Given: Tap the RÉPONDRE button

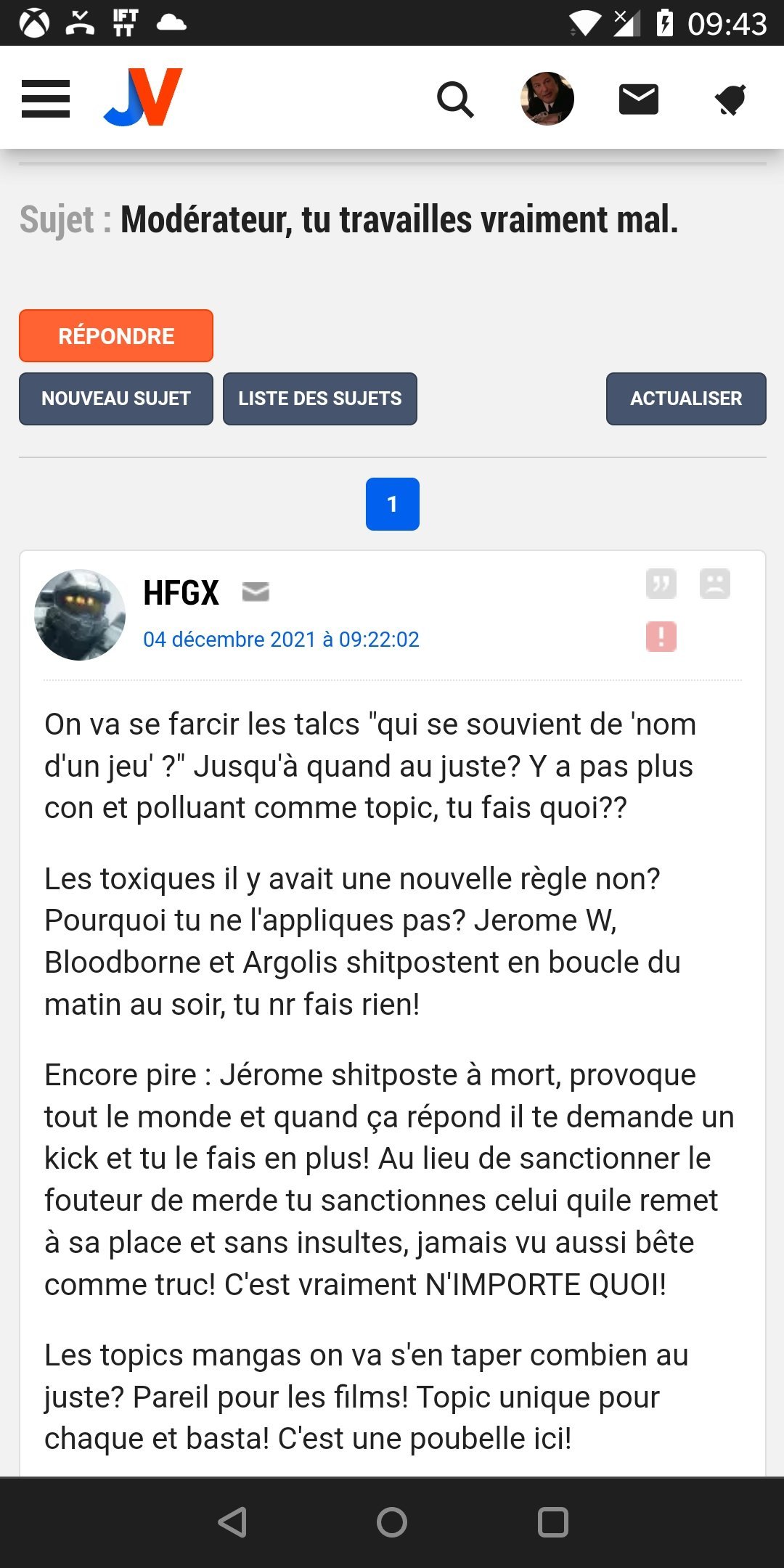Looking at the screenshot, I should [x=116, y=336].
